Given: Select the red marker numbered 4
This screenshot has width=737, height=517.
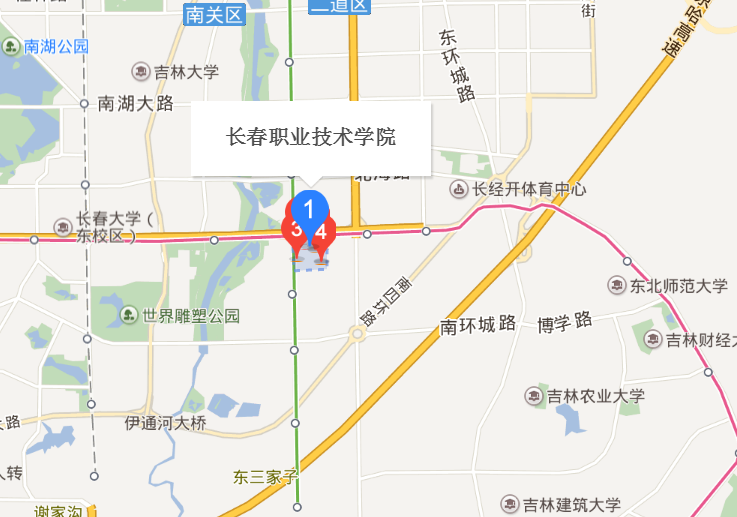Looking at the screenshot, I should point(323,234).
